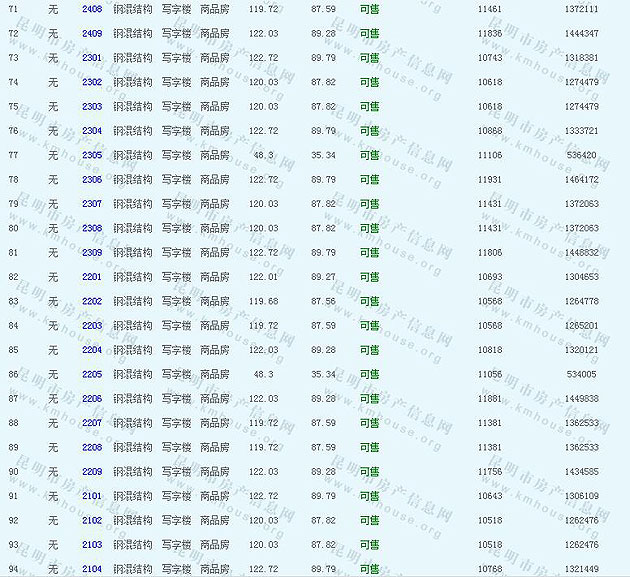The image size is (630, 577).
Task: Open the 48.3 sqm unit 2305
Action: 92,155
